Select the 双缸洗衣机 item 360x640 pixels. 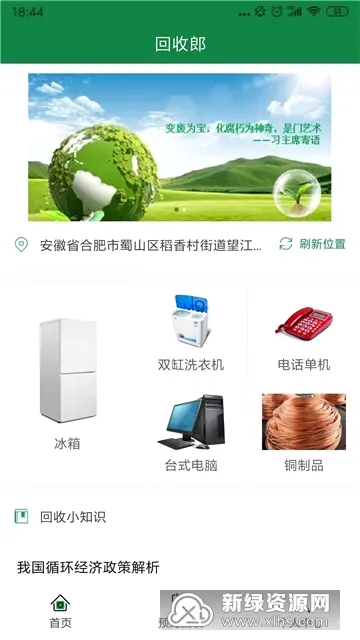coord(191,333)
